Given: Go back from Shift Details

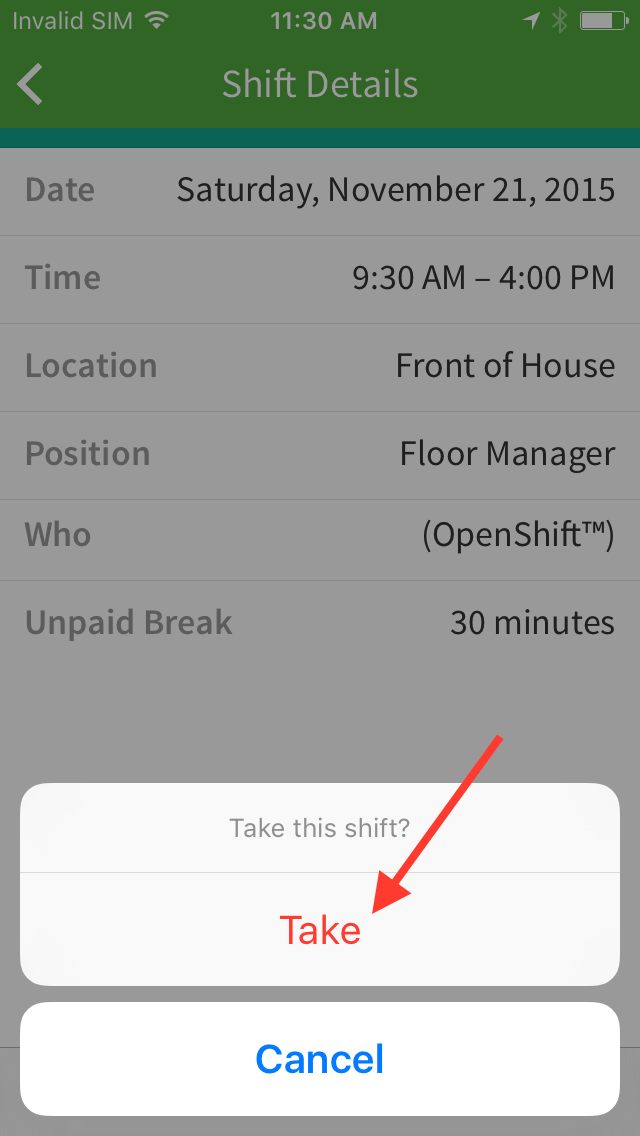Looking at the screenshot, I should 30,84.
